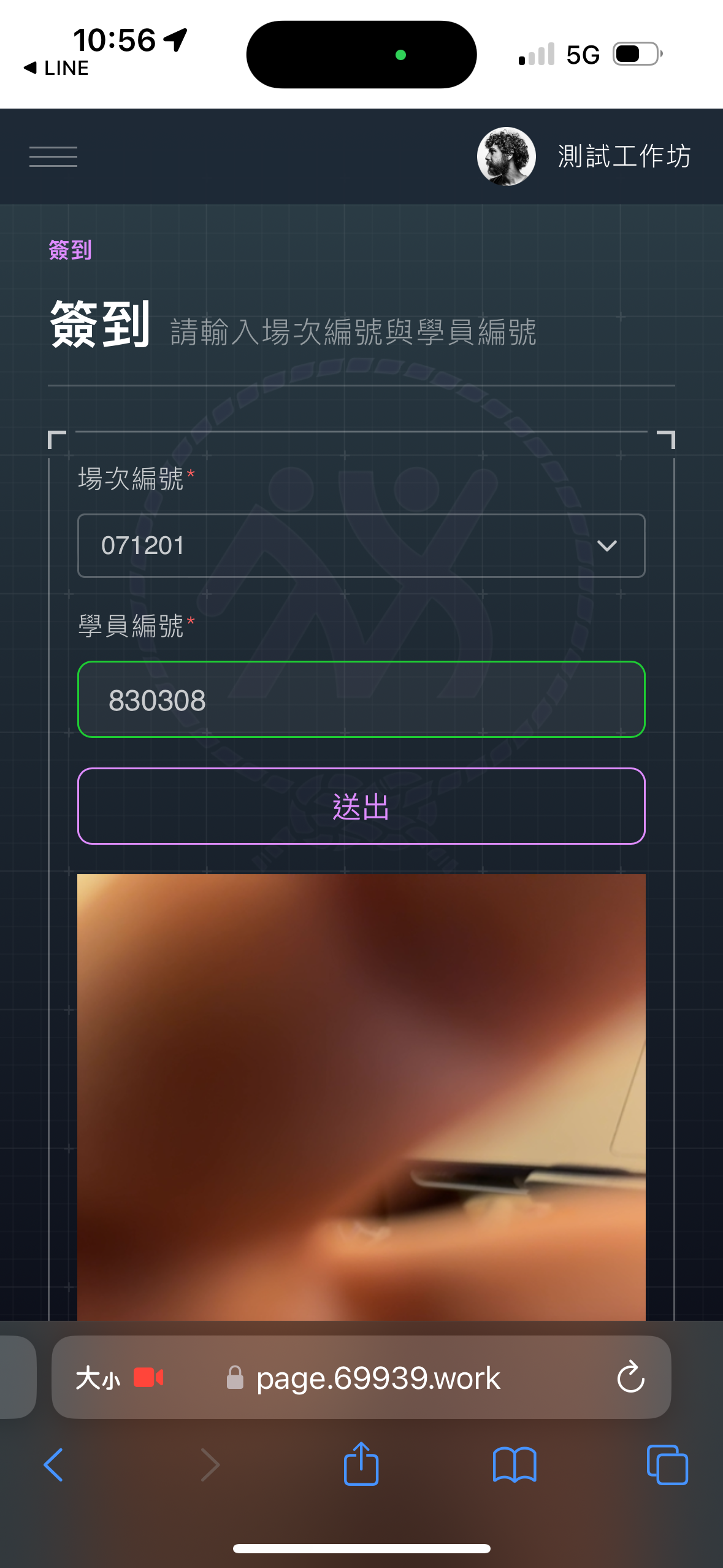The height and width of the screenshot is (1568, 723).
Task: Go back in Safari
Action: tap(54, 1465)
